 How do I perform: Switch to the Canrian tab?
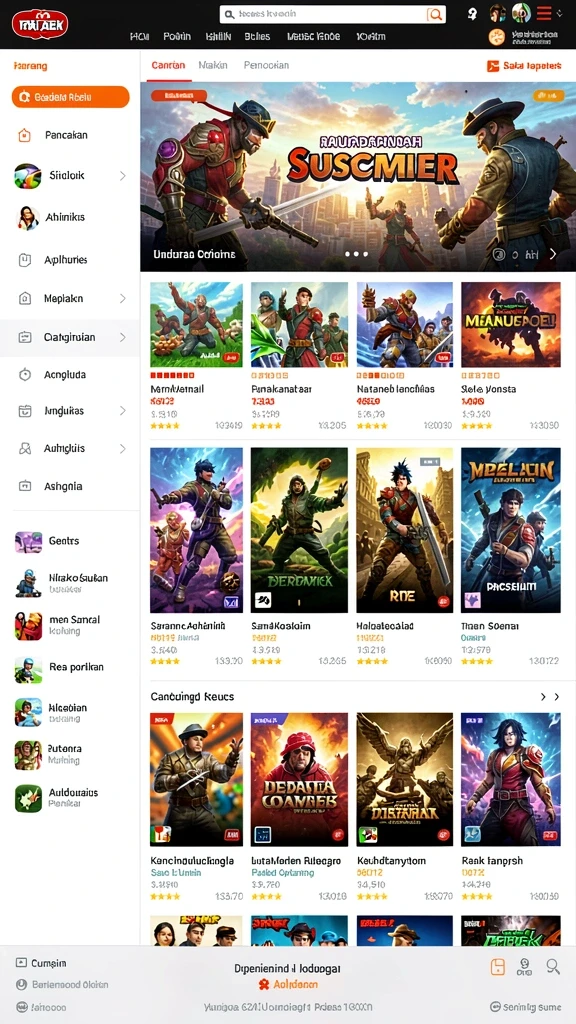[x=168, y=65]
